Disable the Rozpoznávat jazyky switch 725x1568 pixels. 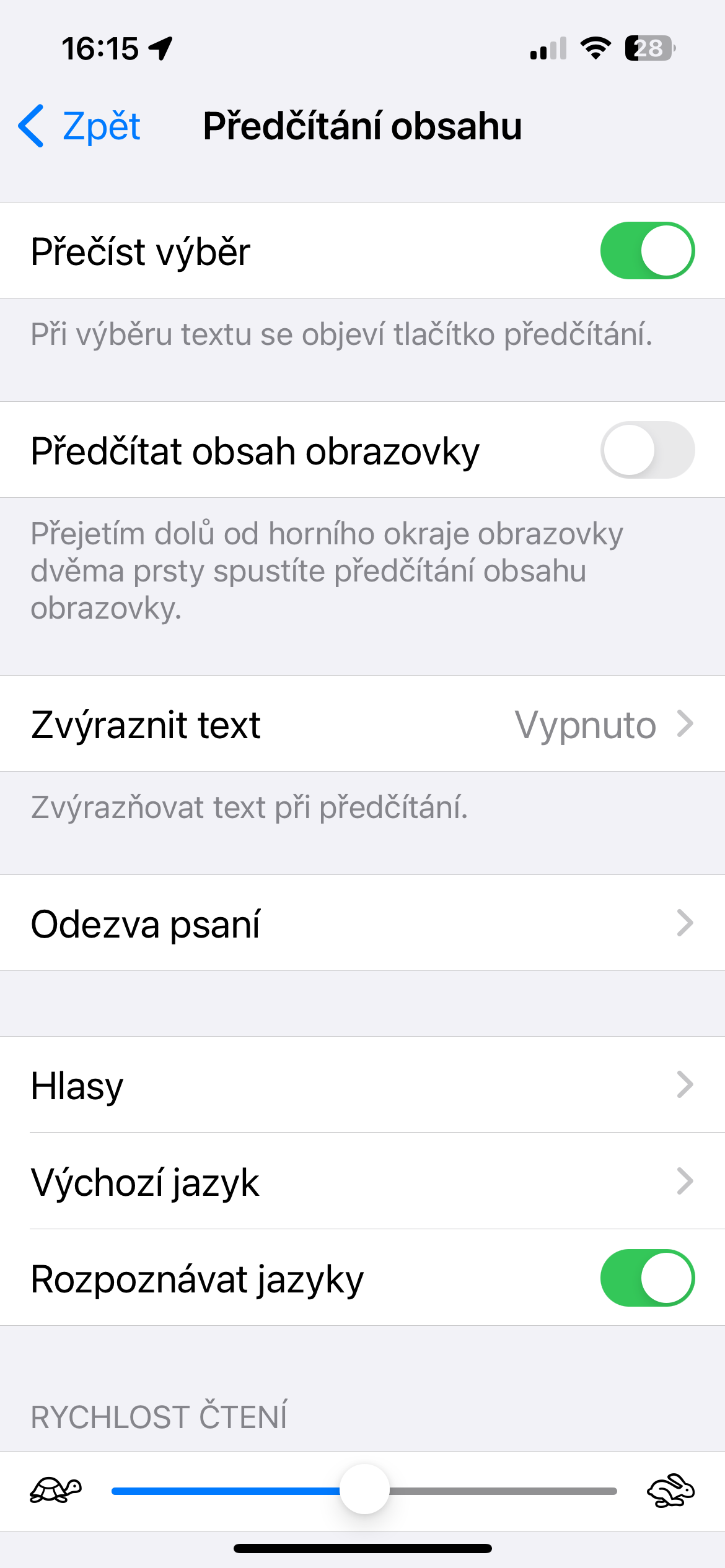[x=647, y=1278]
